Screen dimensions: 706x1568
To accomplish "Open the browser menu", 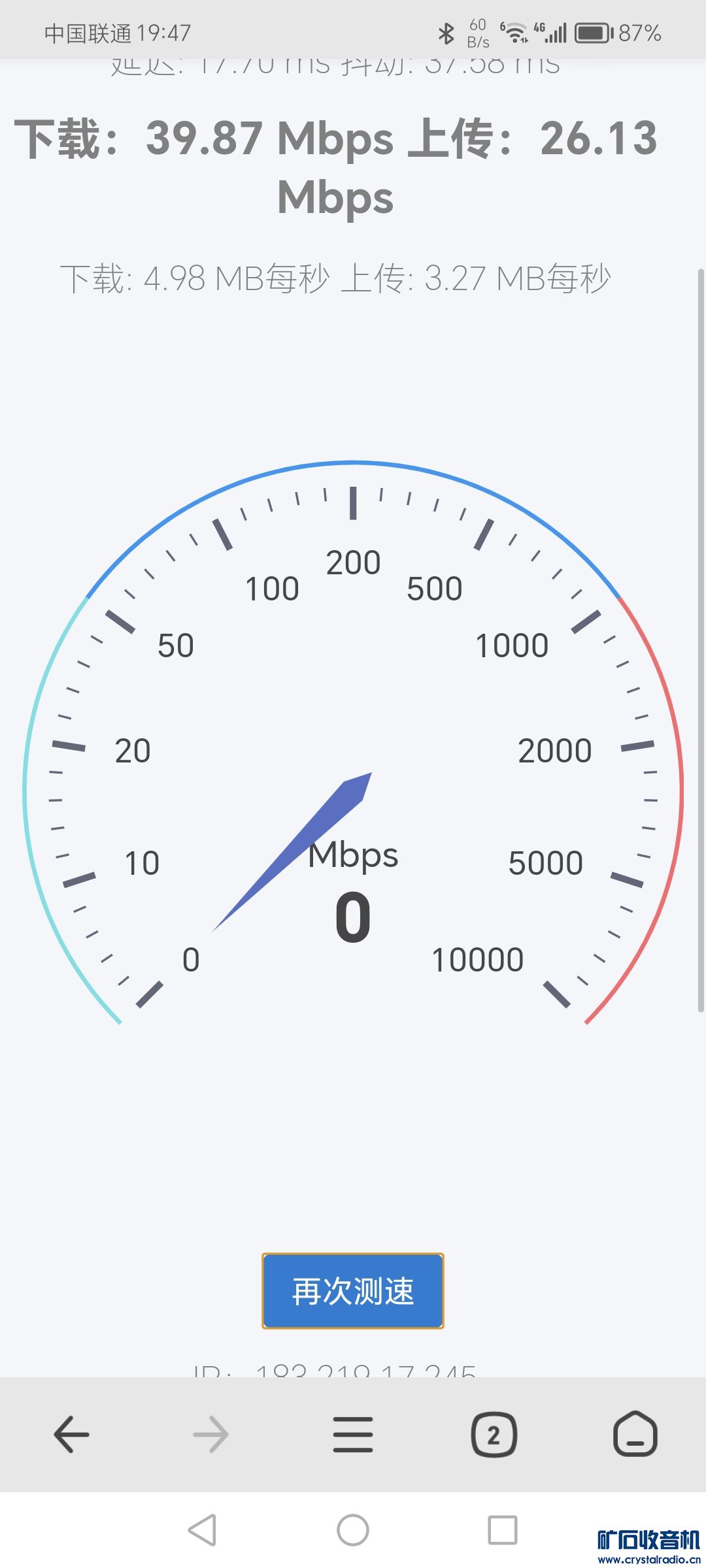I will [x=353, y=1435].
